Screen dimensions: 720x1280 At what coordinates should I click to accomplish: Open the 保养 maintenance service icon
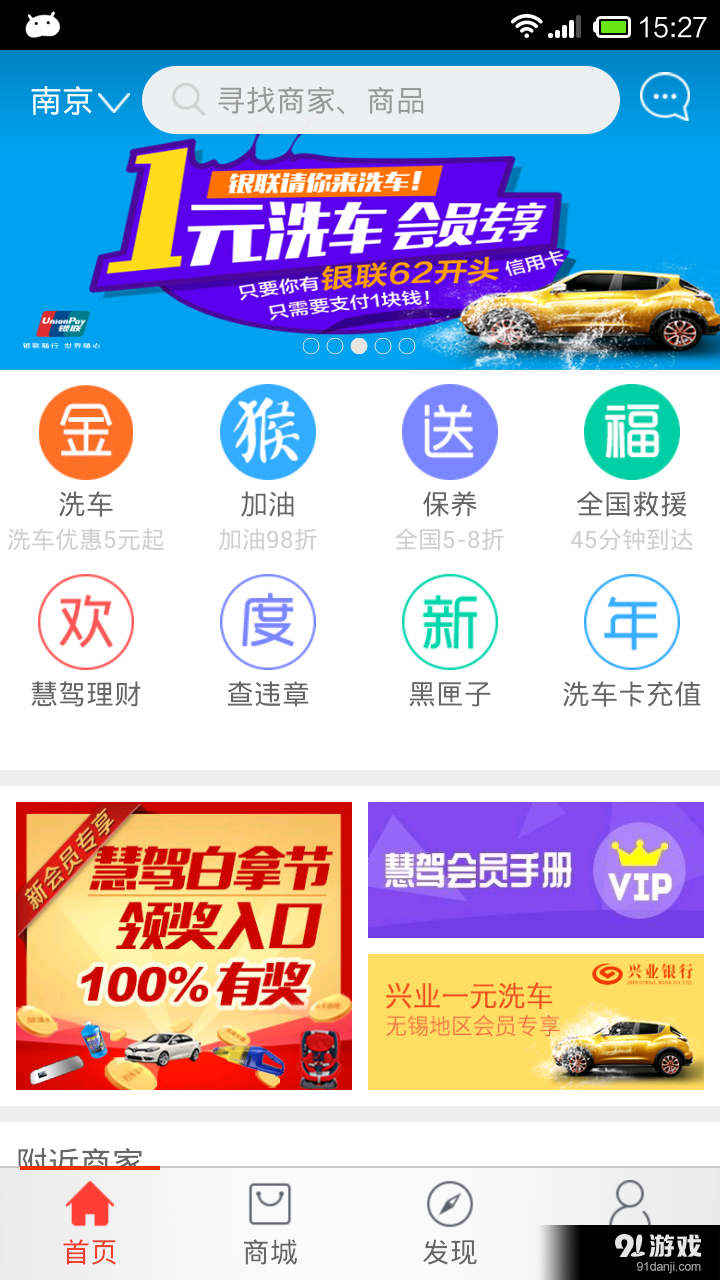(x=449, y=431)
